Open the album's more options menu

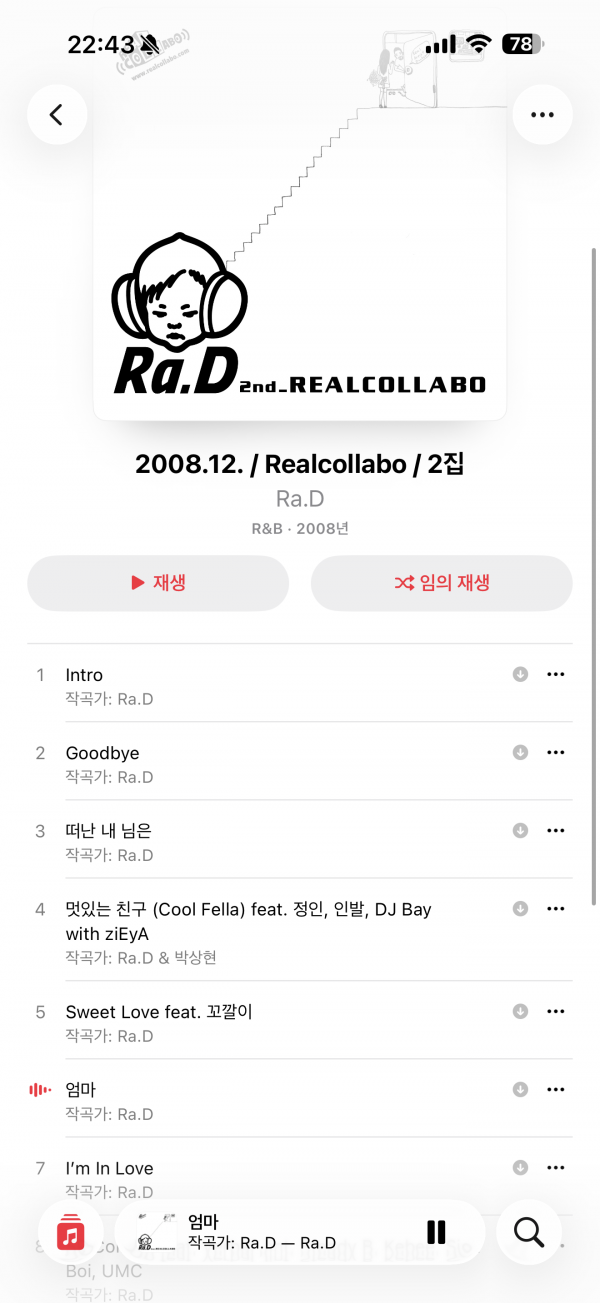pyautogui.click(x=542, y=114)
